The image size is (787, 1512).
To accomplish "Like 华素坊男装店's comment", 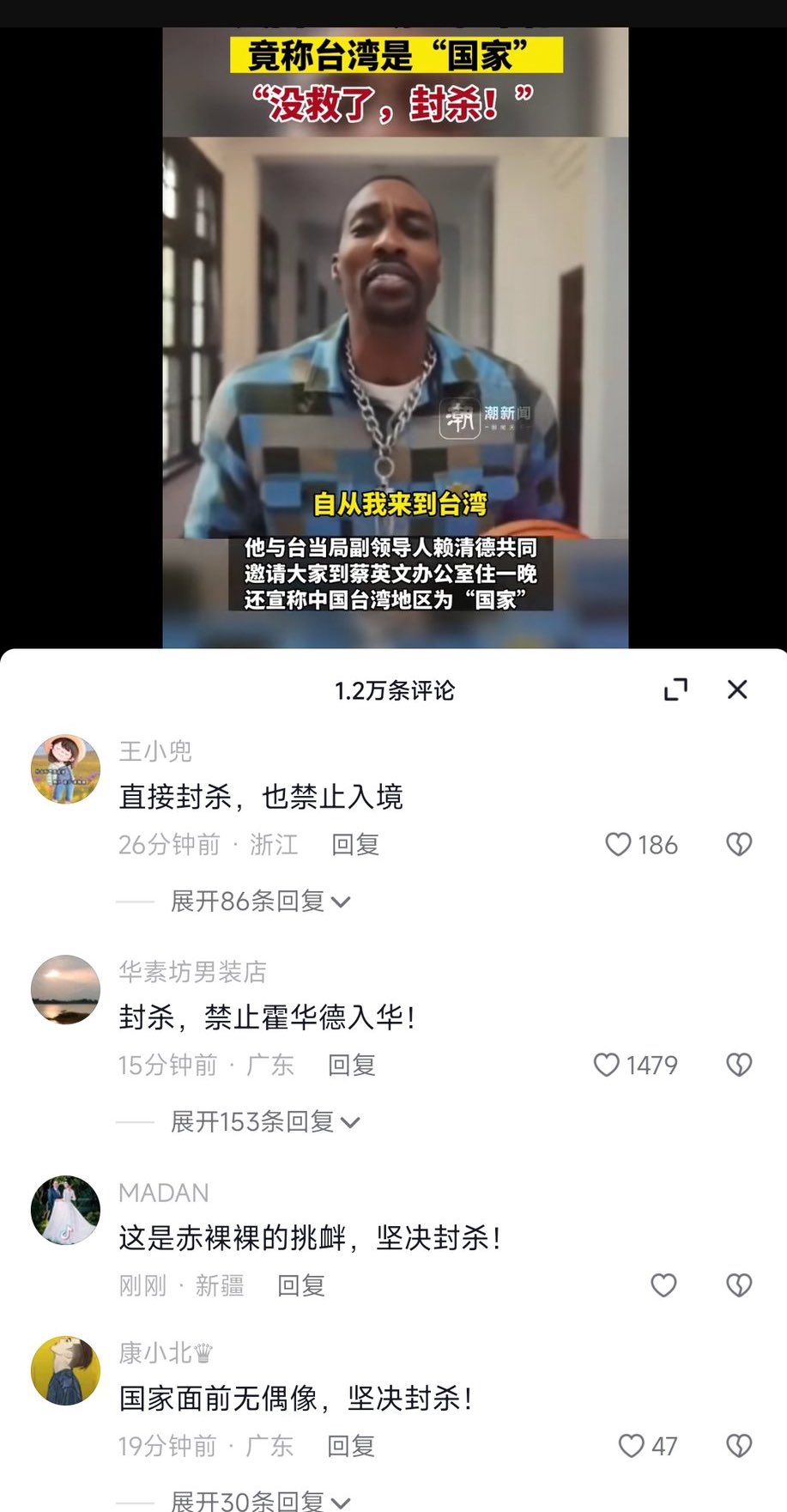I will [607, 1066].
